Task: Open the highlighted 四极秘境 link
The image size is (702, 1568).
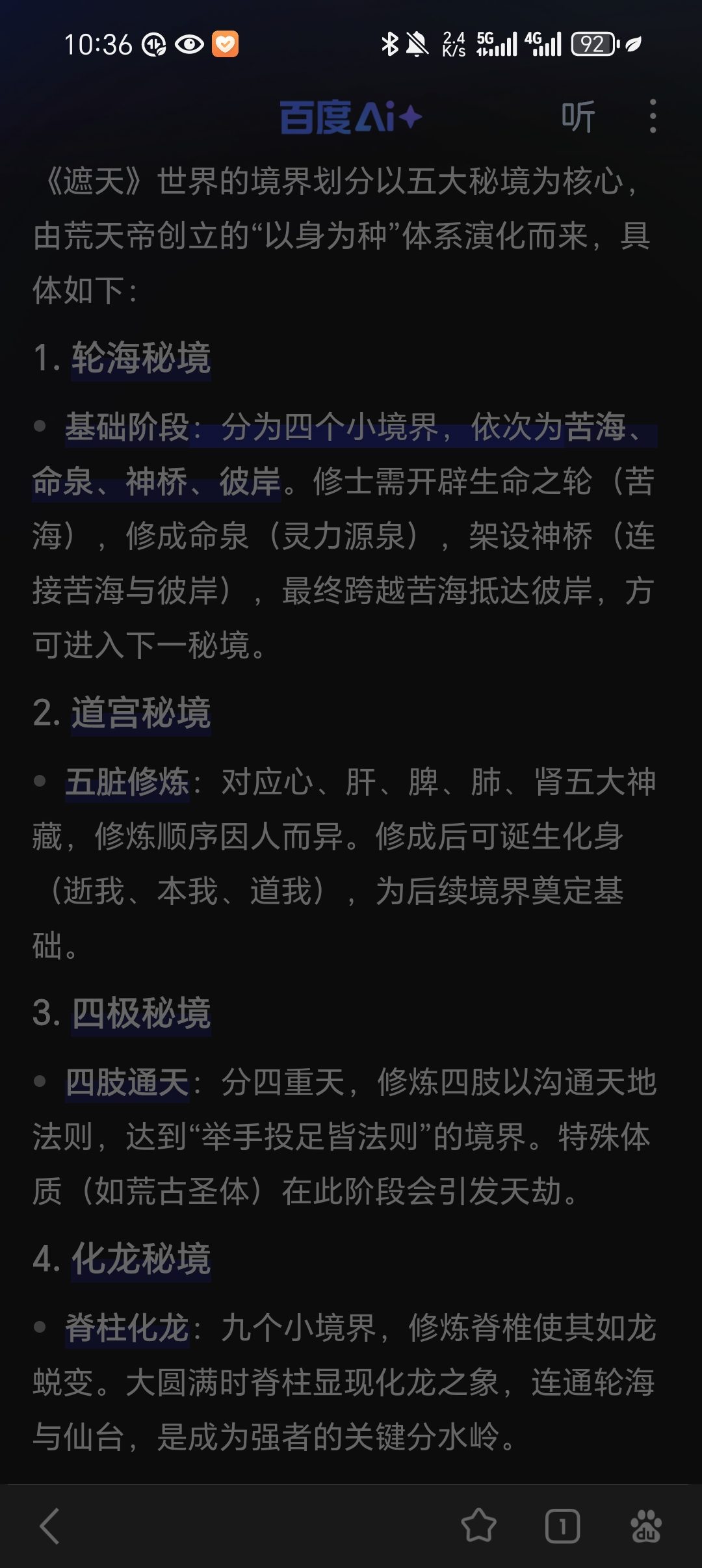Action: [x=141, y=1013]
